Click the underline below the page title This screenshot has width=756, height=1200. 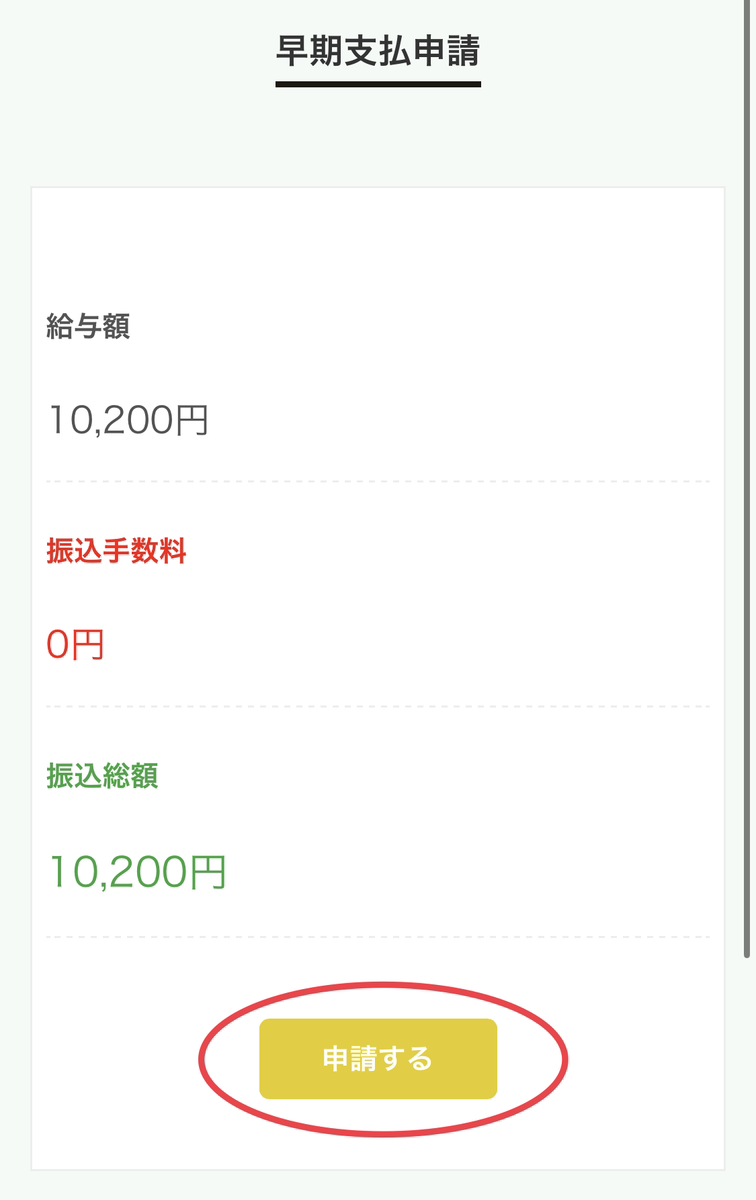[378, 85]
